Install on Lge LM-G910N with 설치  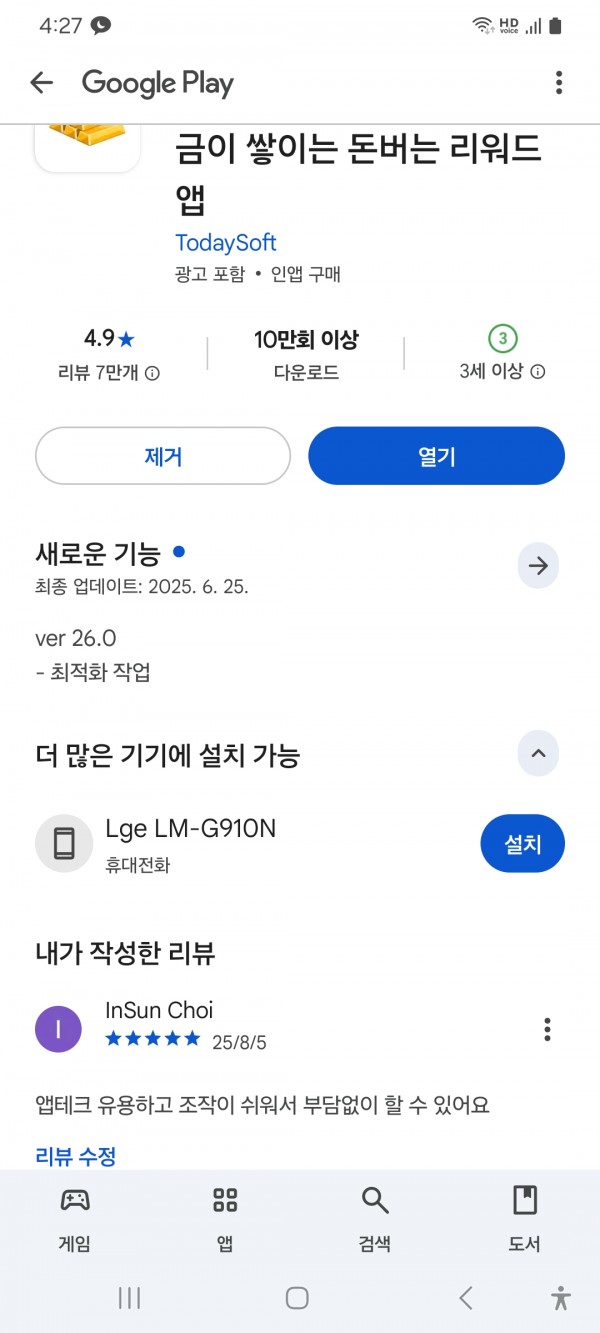pos(522,843)
